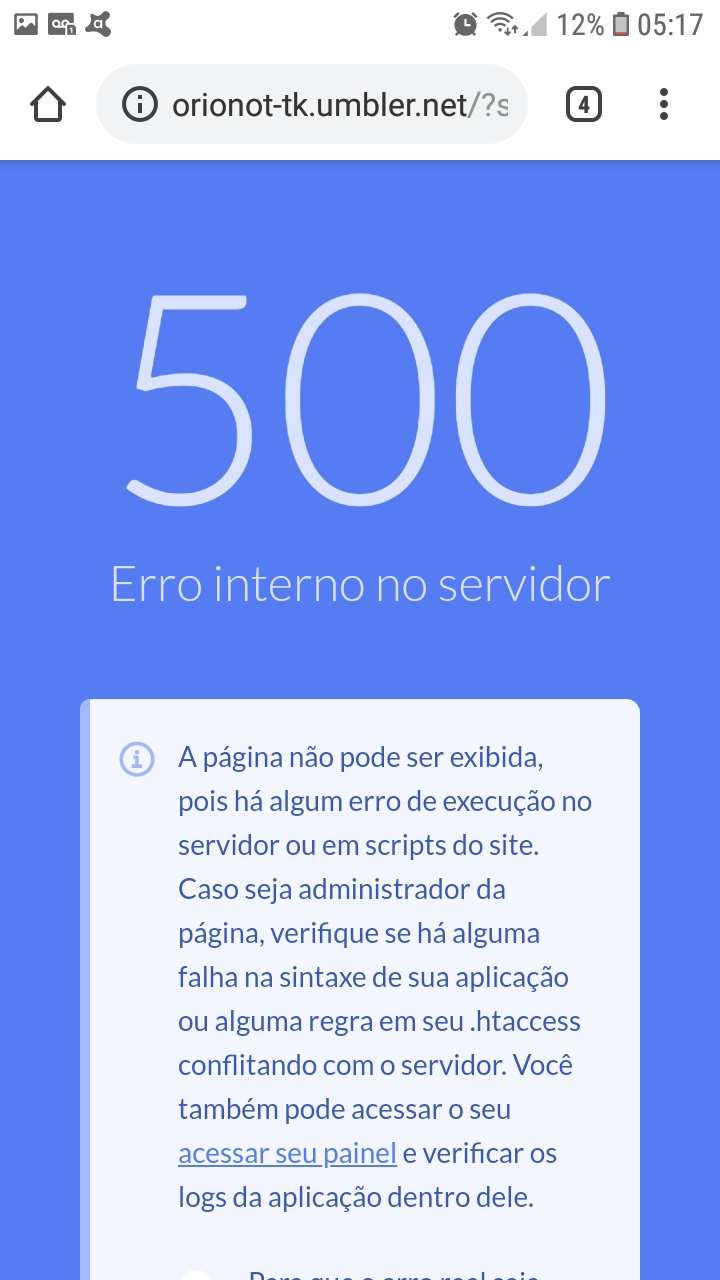
Task: Follow the "acessar seu painel" link
Action: click(x=288, y=1153)
